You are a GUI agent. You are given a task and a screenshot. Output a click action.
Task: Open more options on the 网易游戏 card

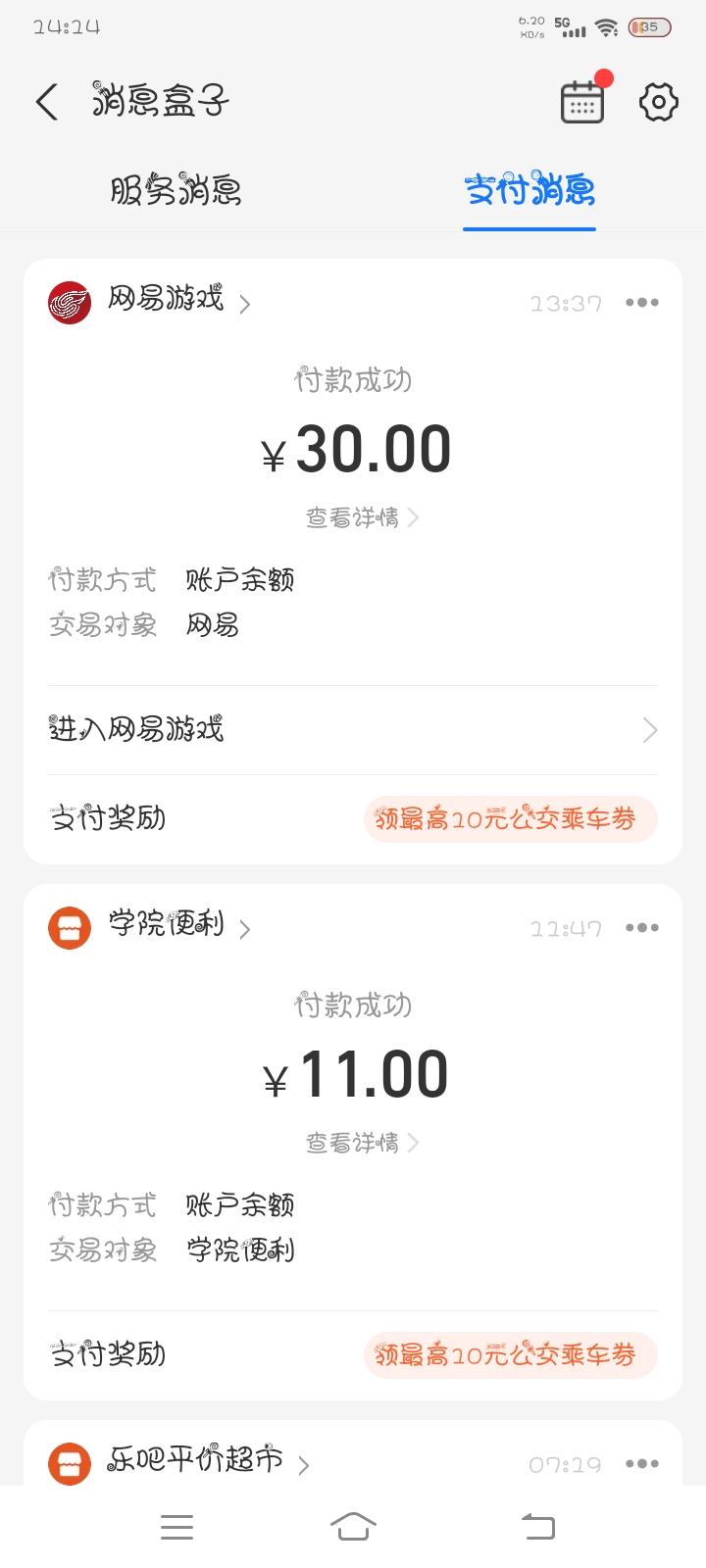point(642,303)
